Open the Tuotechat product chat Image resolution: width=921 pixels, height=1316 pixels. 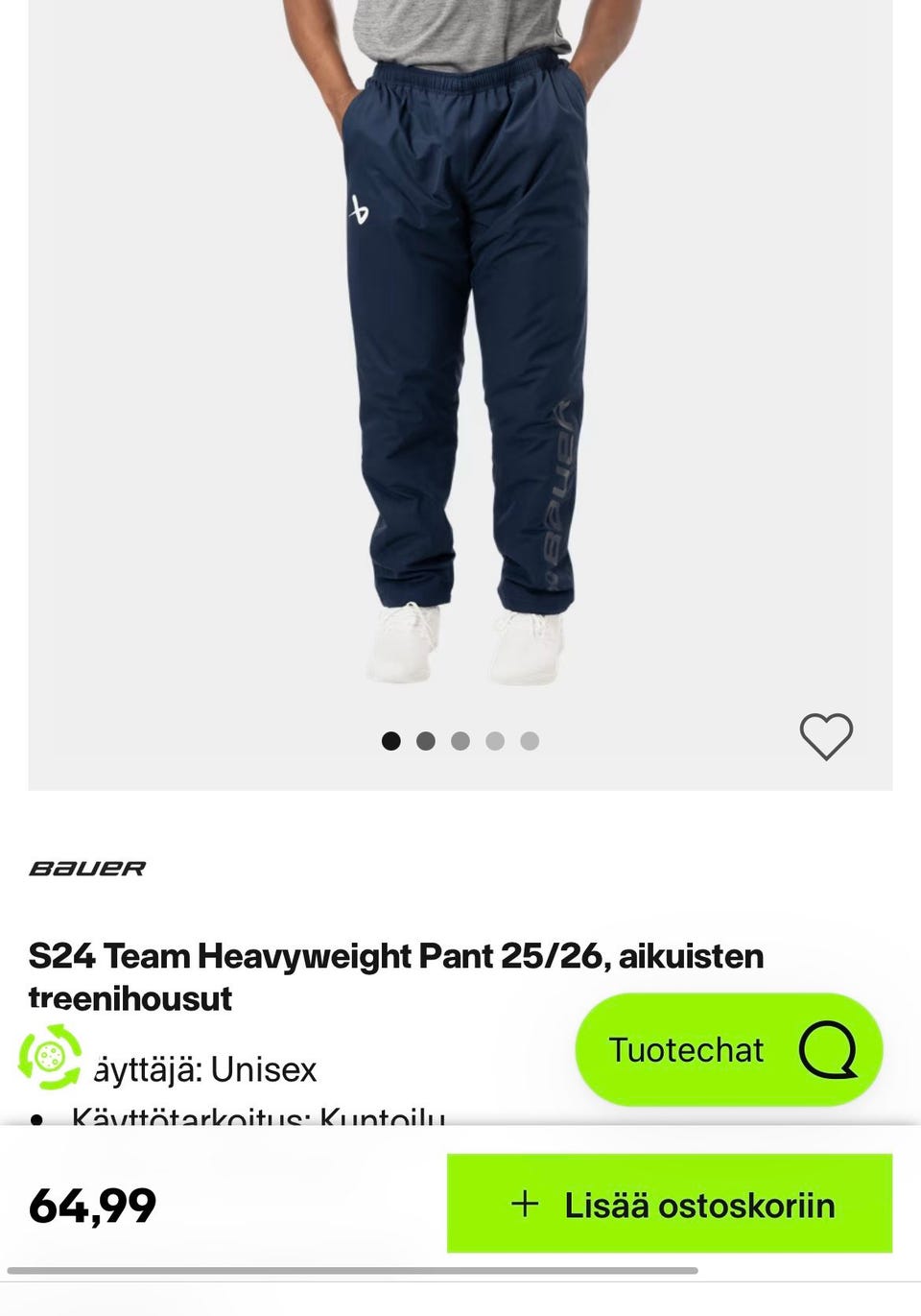point(728,1050)
